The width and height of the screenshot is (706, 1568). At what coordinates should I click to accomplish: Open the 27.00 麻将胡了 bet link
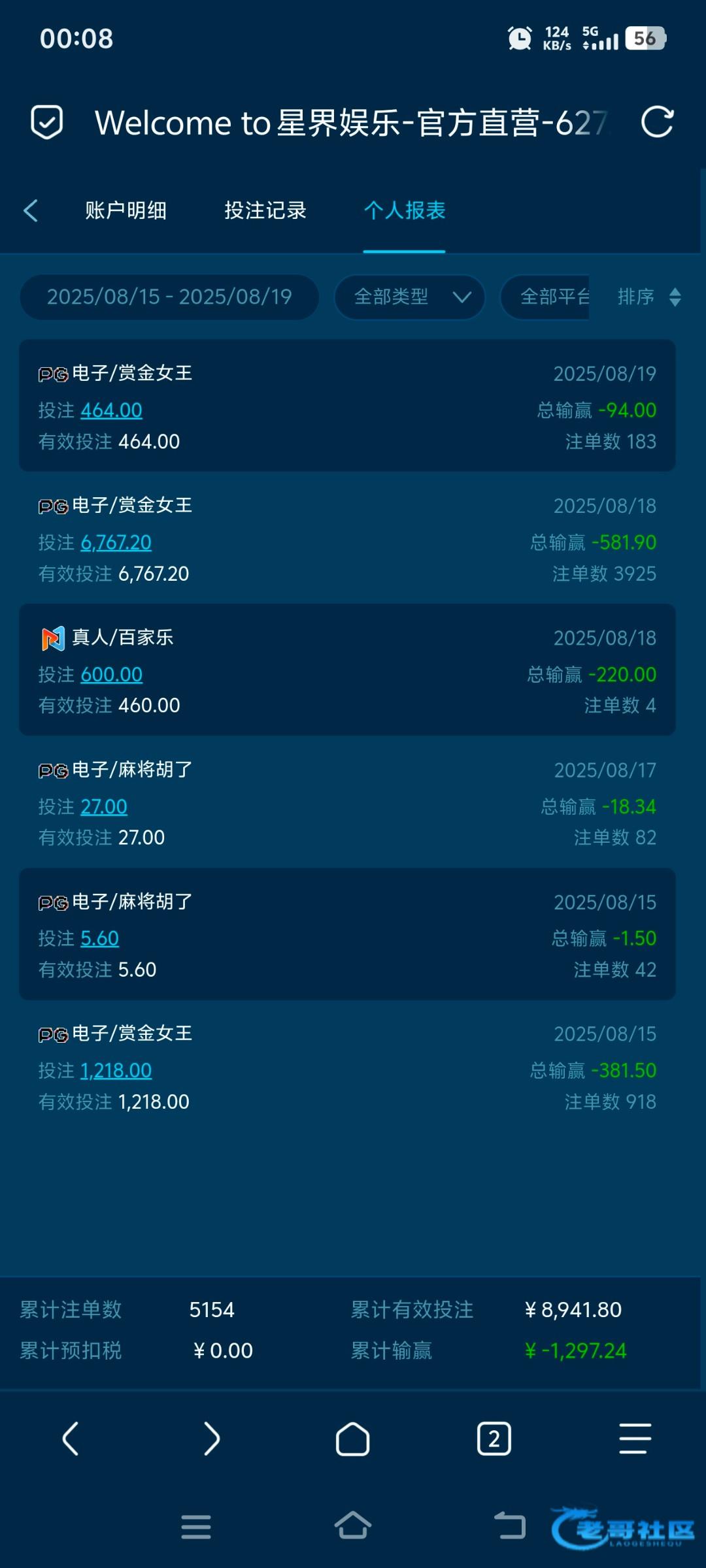[x=104, y=807]
